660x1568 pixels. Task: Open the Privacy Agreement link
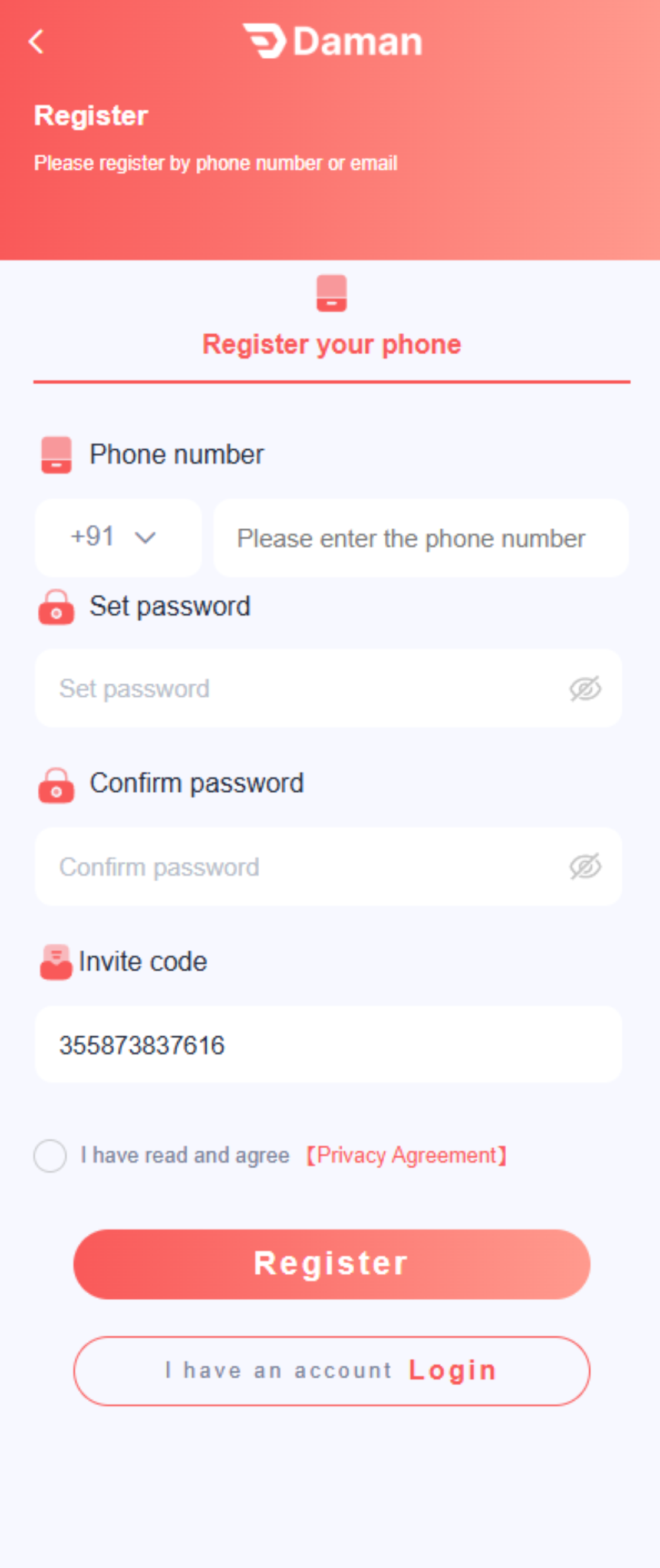tap(407, 1155)
